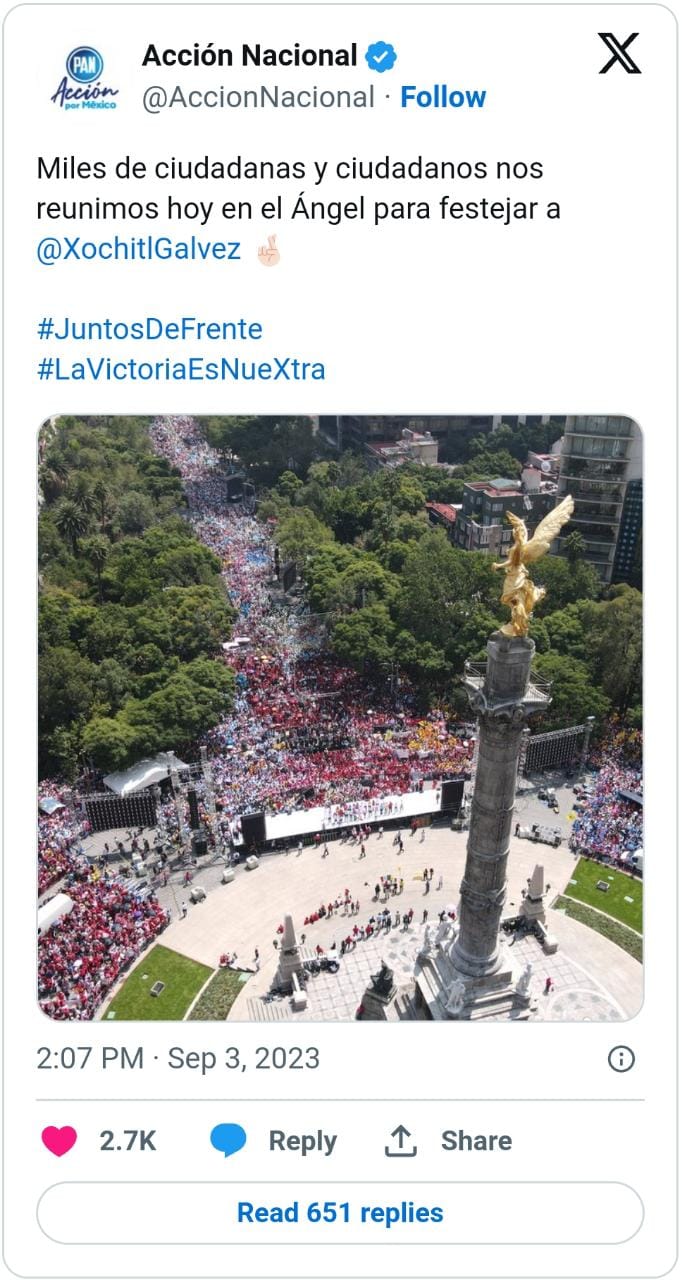
Task: Open the info icon beside the date
Action: (x=621, y=1059)
